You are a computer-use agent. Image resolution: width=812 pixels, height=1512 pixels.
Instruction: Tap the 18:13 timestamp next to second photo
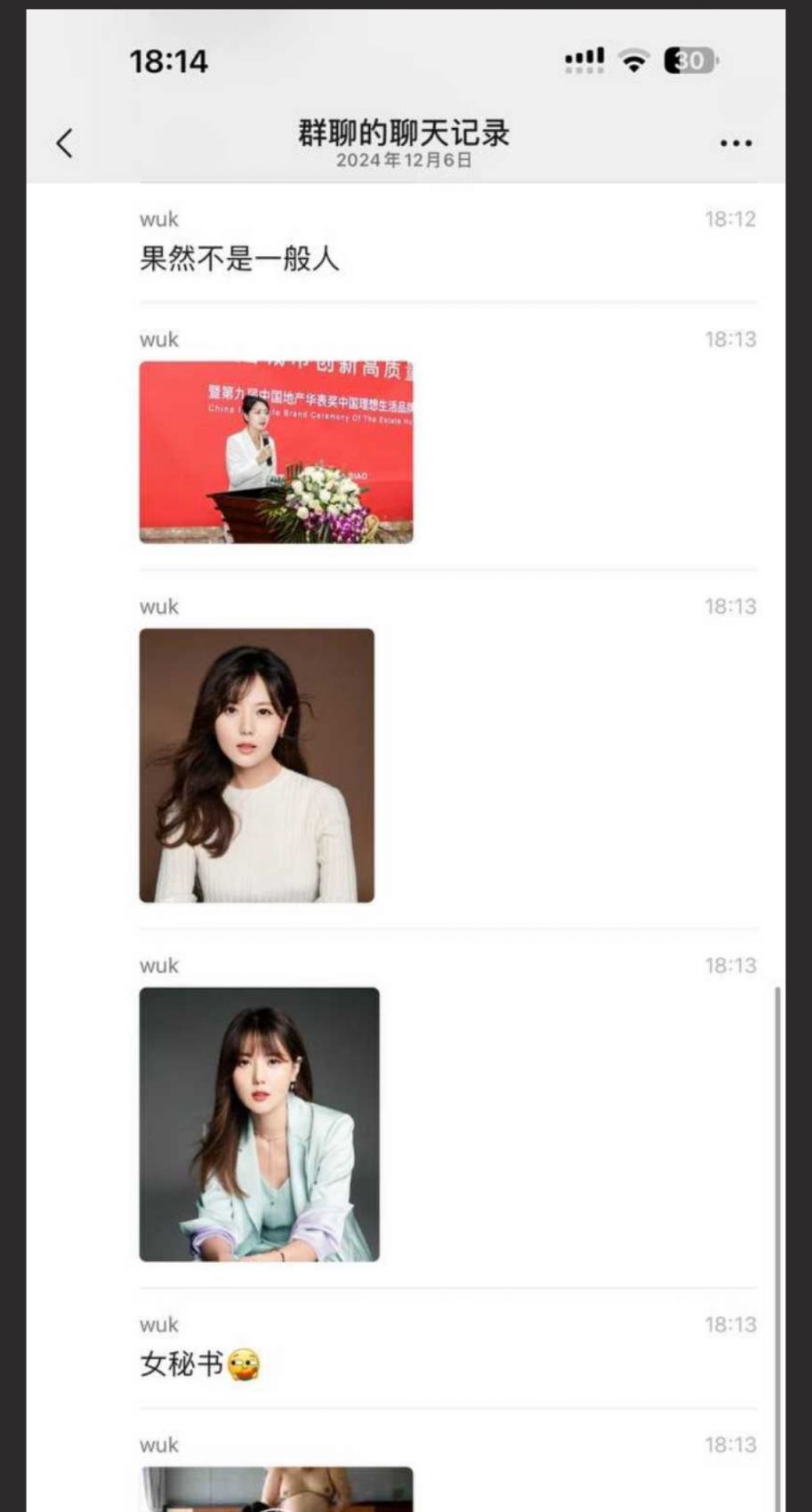[730, 606]
